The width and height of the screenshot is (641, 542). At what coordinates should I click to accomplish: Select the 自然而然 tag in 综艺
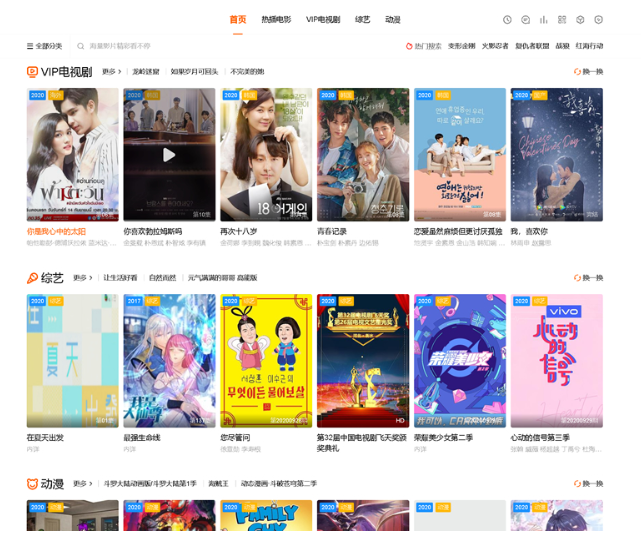pyautogui.click(x=162, y=278)
